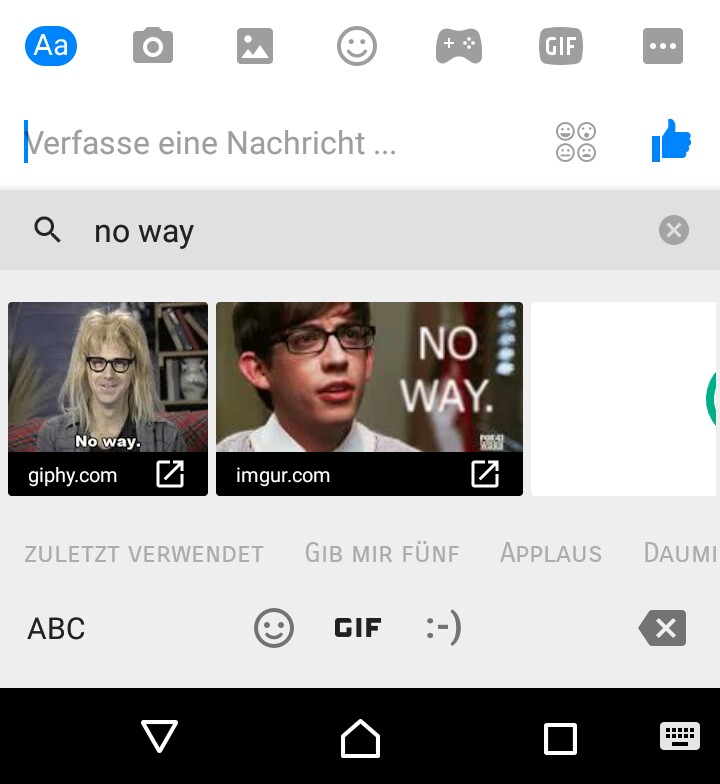Send a thumbs-up like
Viewport: 720px width, 784px height.
tap(671, 141)
